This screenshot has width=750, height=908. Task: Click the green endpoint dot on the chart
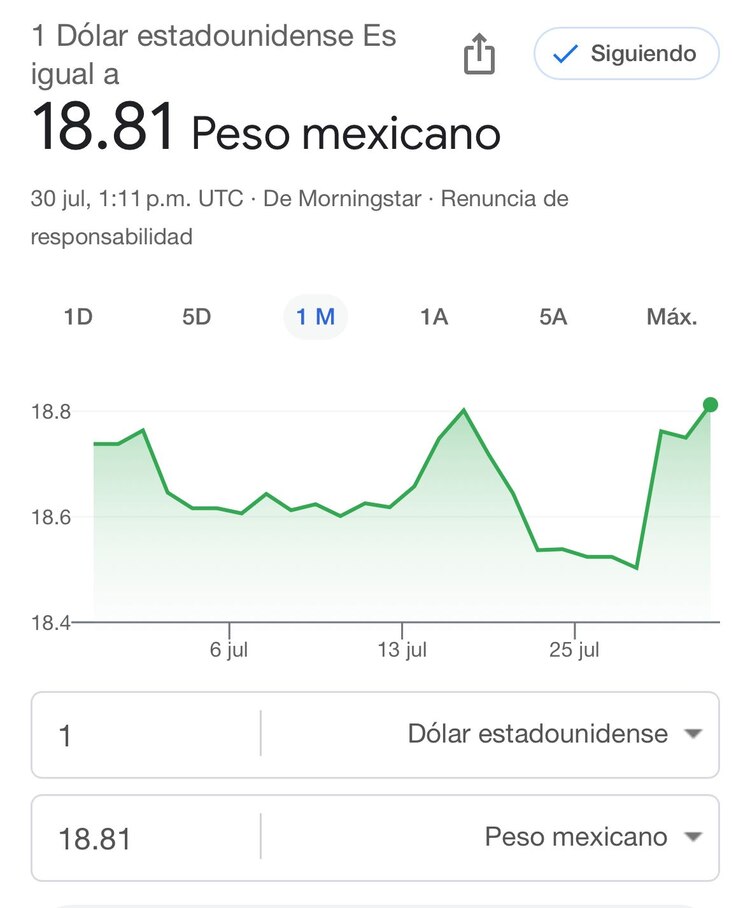tap(711, 405)
